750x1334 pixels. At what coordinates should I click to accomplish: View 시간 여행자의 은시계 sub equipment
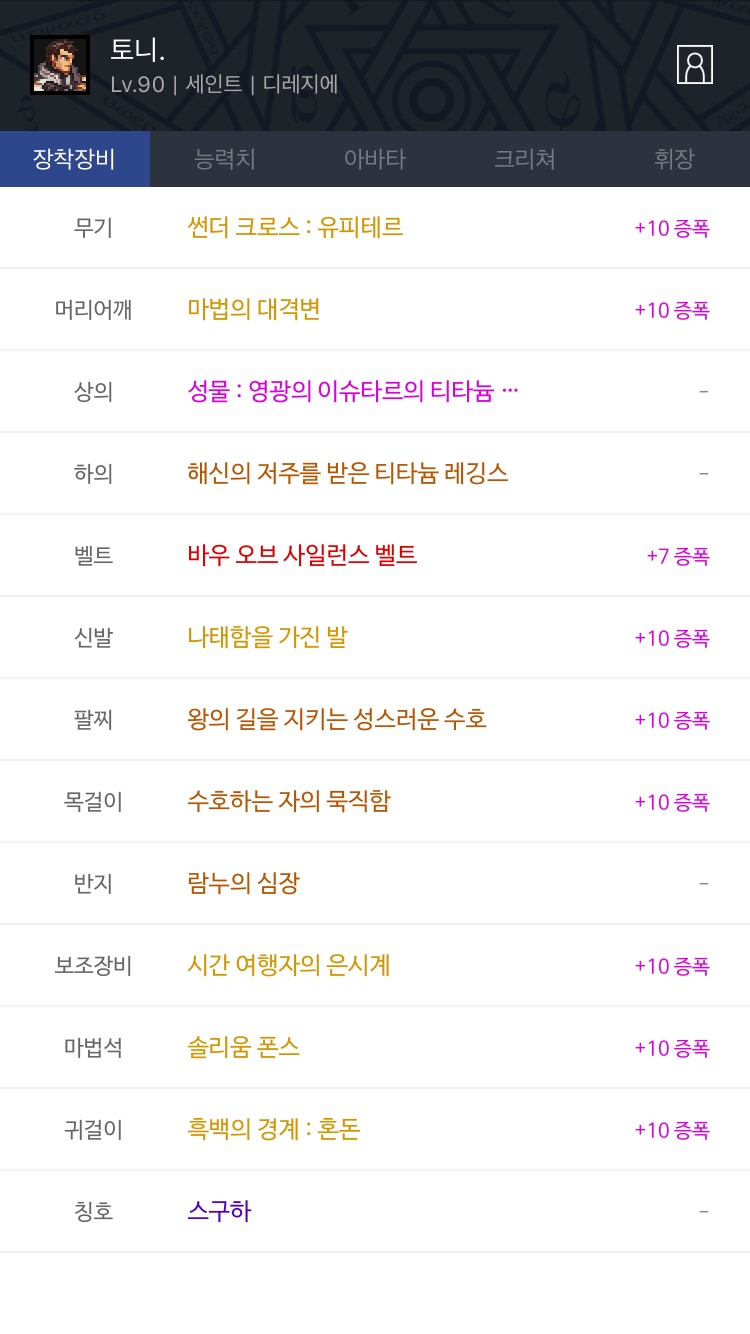(288, 965)
